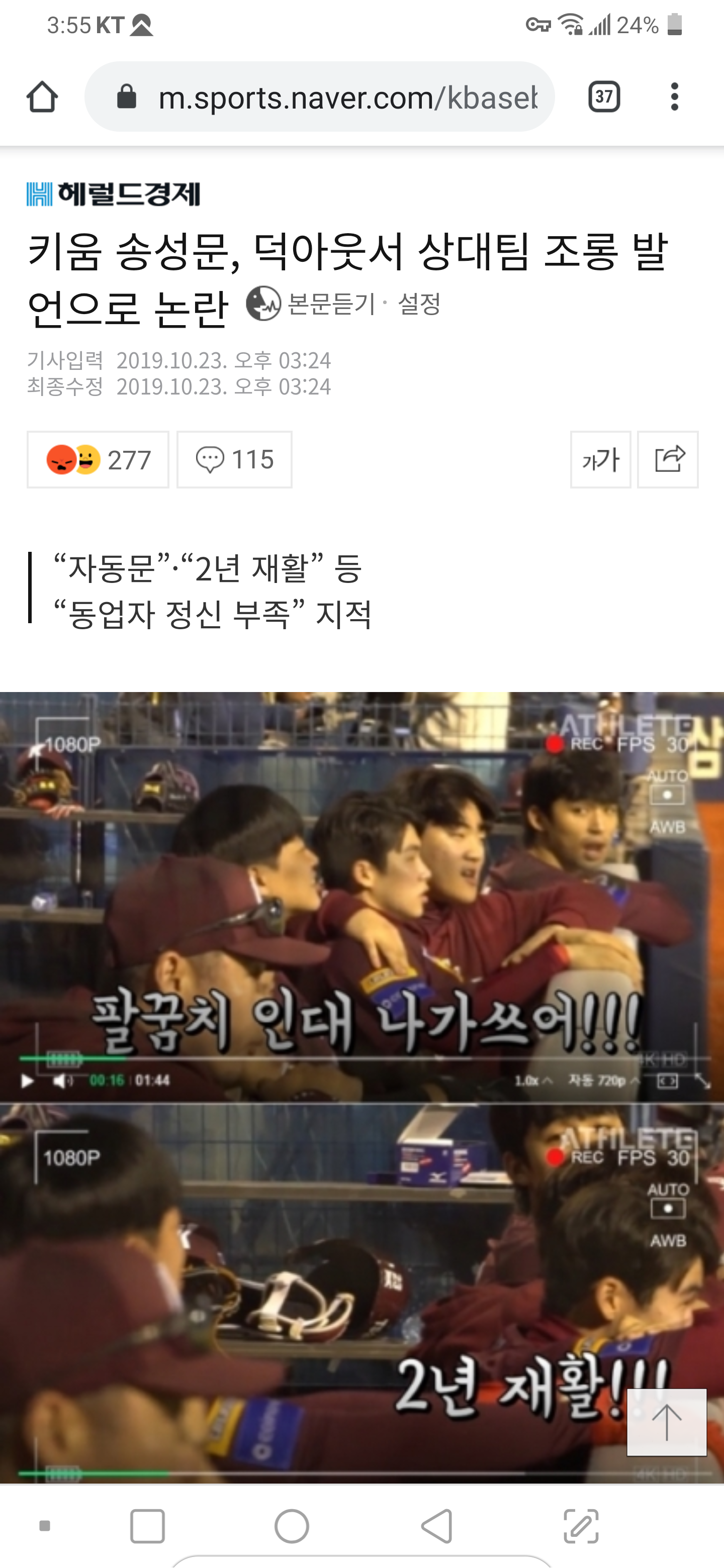The width and height of the screenshot is (724, 1568).
Task: View the 277 article reactions
Action: pos(98,459)
